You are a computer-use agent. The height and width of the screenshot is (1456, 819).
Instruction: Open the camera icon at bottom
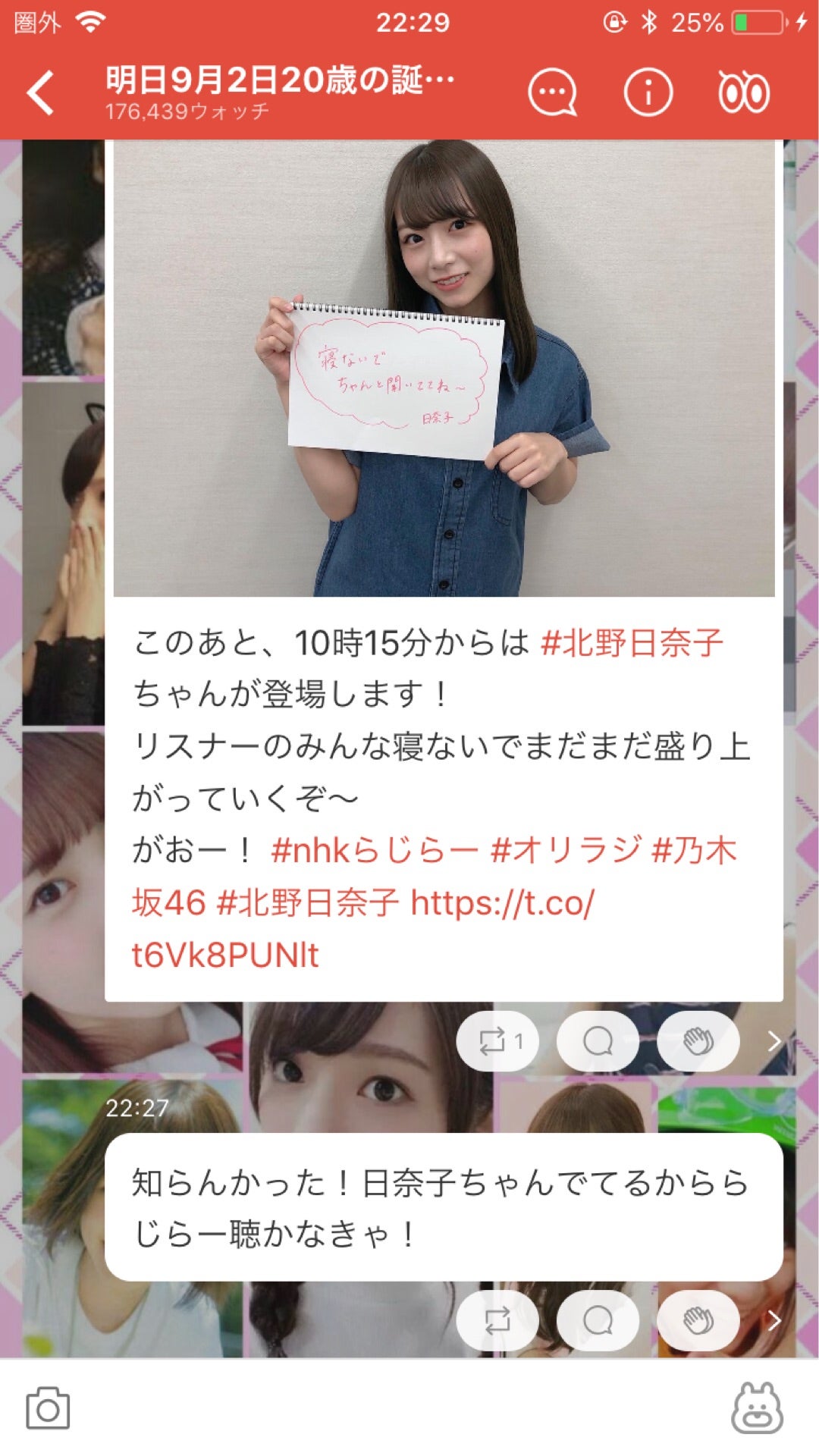[x=48, y=1409]
